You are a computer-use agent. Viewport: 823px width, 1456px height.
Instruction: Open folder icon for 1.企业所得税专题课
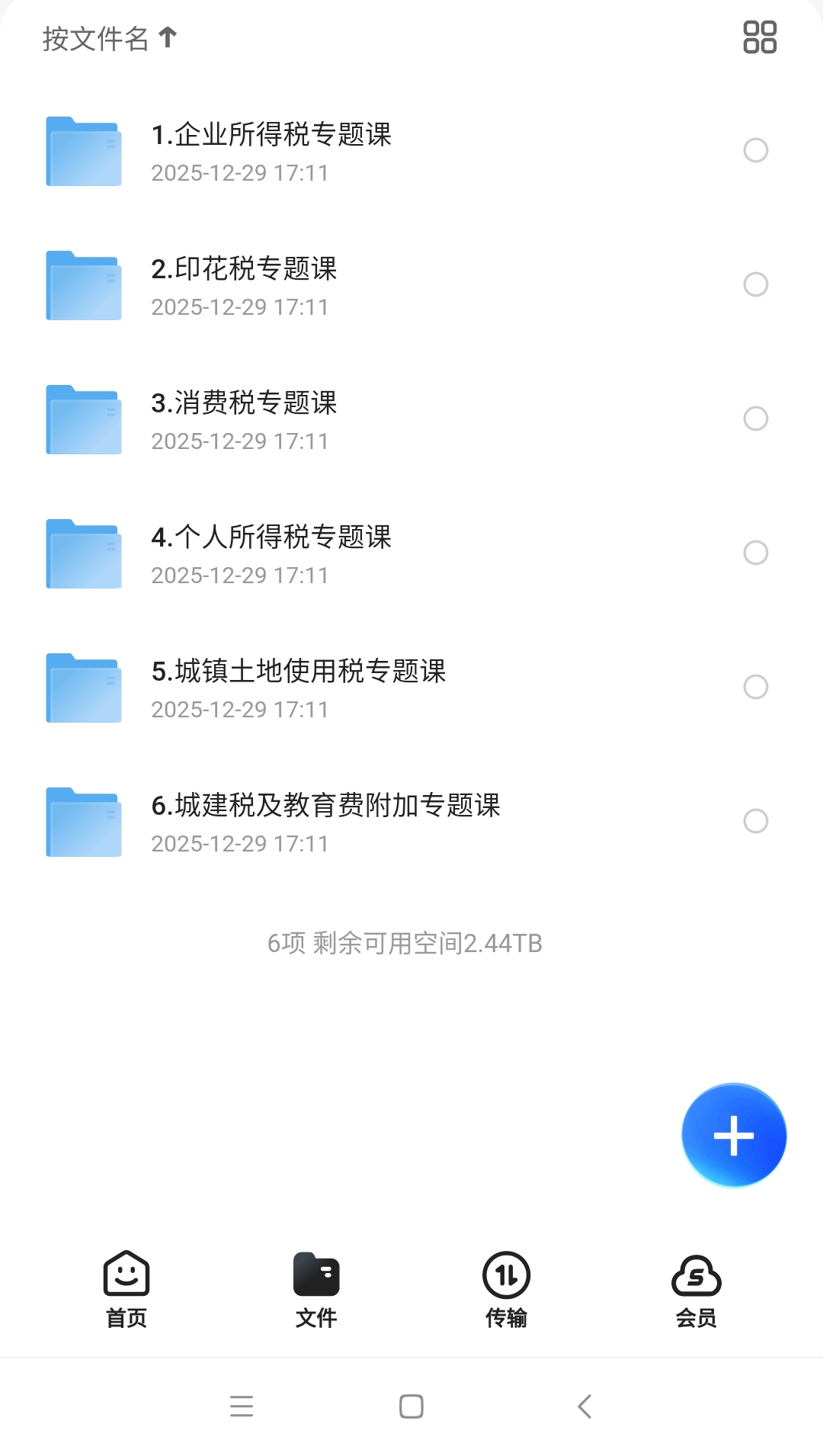tap(83, 151)
